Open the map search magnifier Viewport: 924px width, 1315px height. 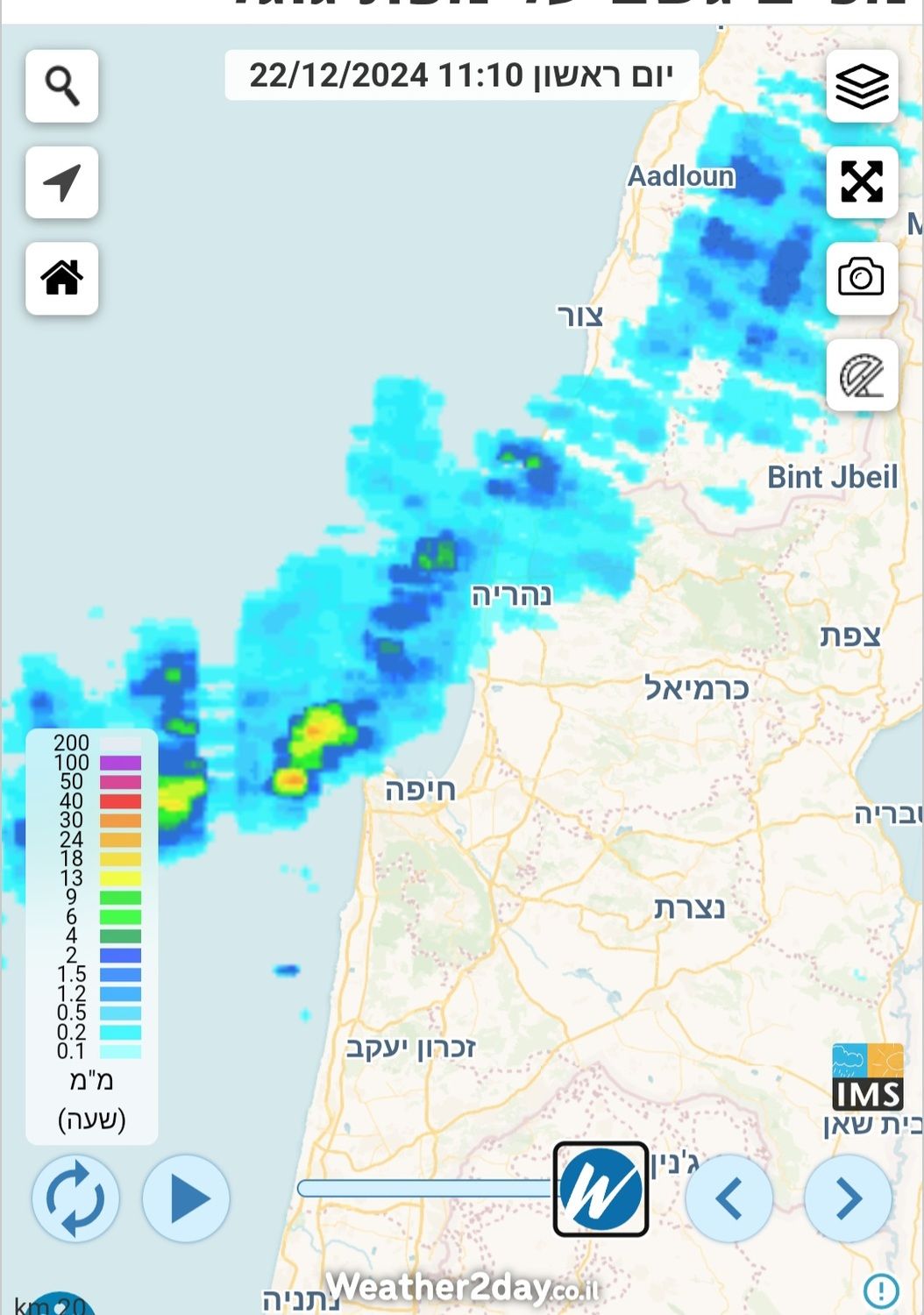[x=61, y=86]
